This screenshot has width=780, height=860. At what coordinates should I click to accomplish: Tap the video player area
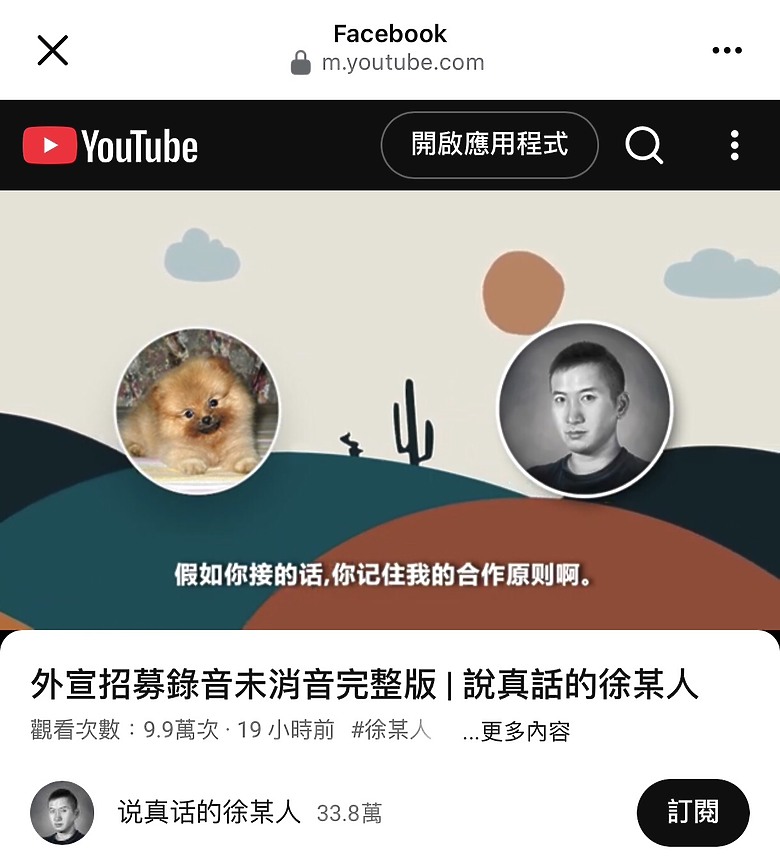[390, 410]
